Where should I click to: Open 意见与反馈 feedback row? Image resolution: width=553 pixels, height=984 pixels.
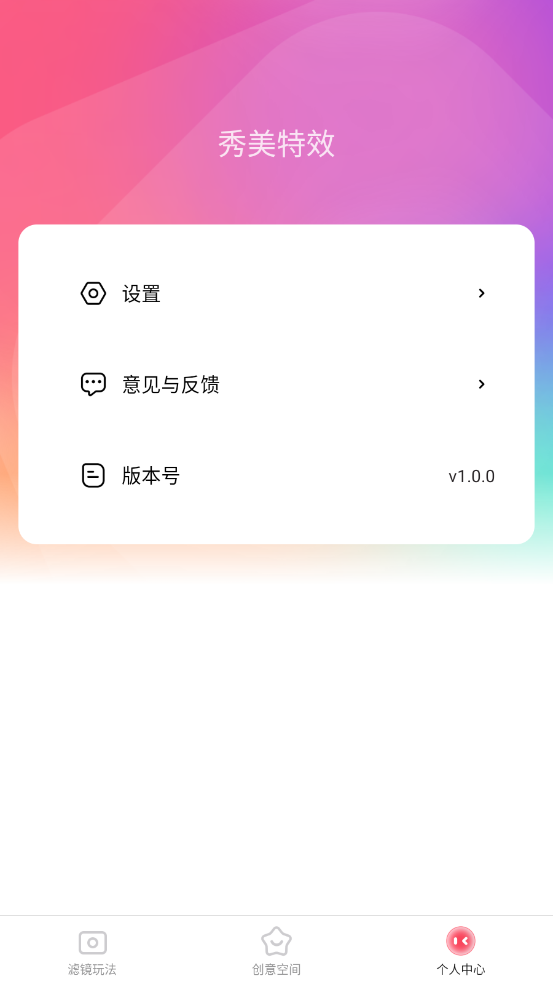click(x=276, y=384)
